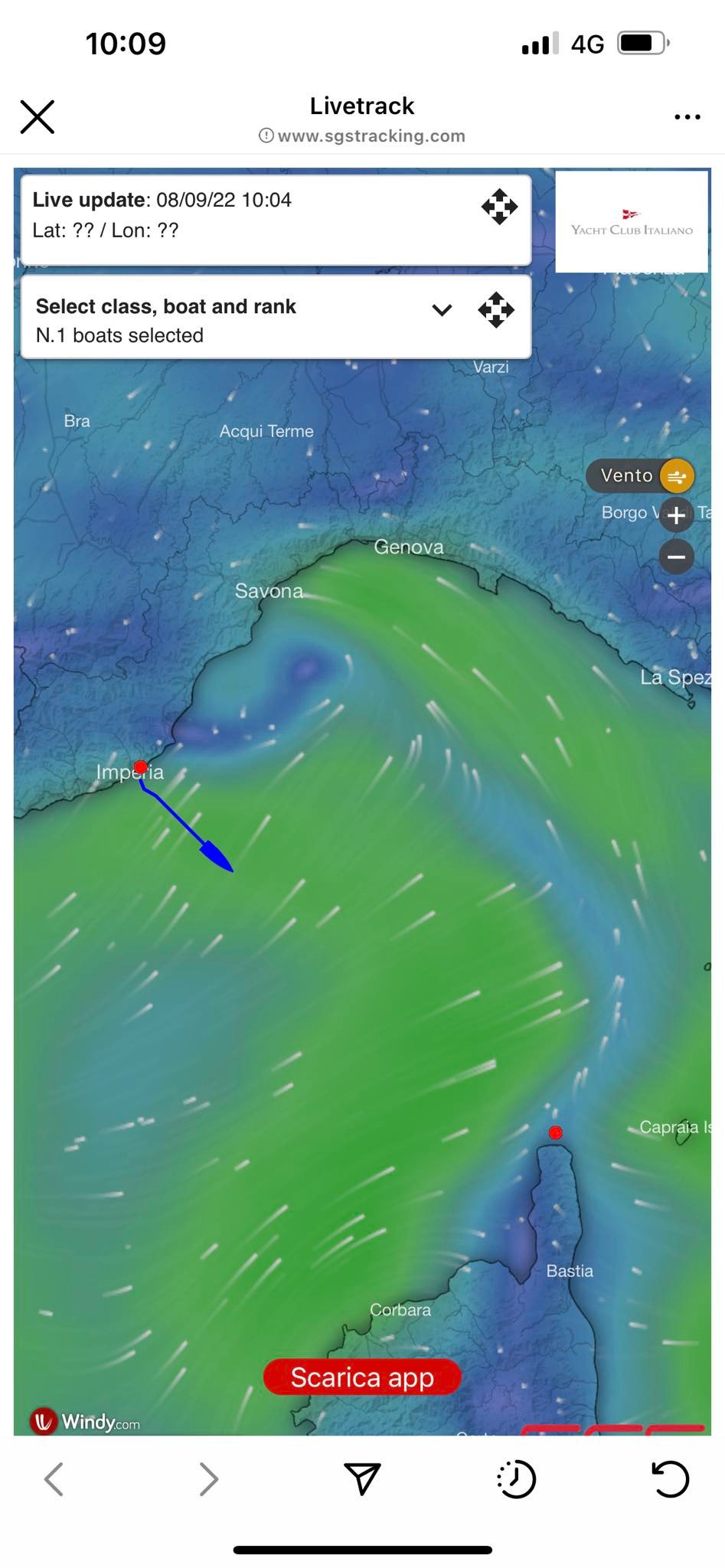725x1568 pixels.
Task: Open the Windy.com link on the map
Action: tap(85, 1422)
